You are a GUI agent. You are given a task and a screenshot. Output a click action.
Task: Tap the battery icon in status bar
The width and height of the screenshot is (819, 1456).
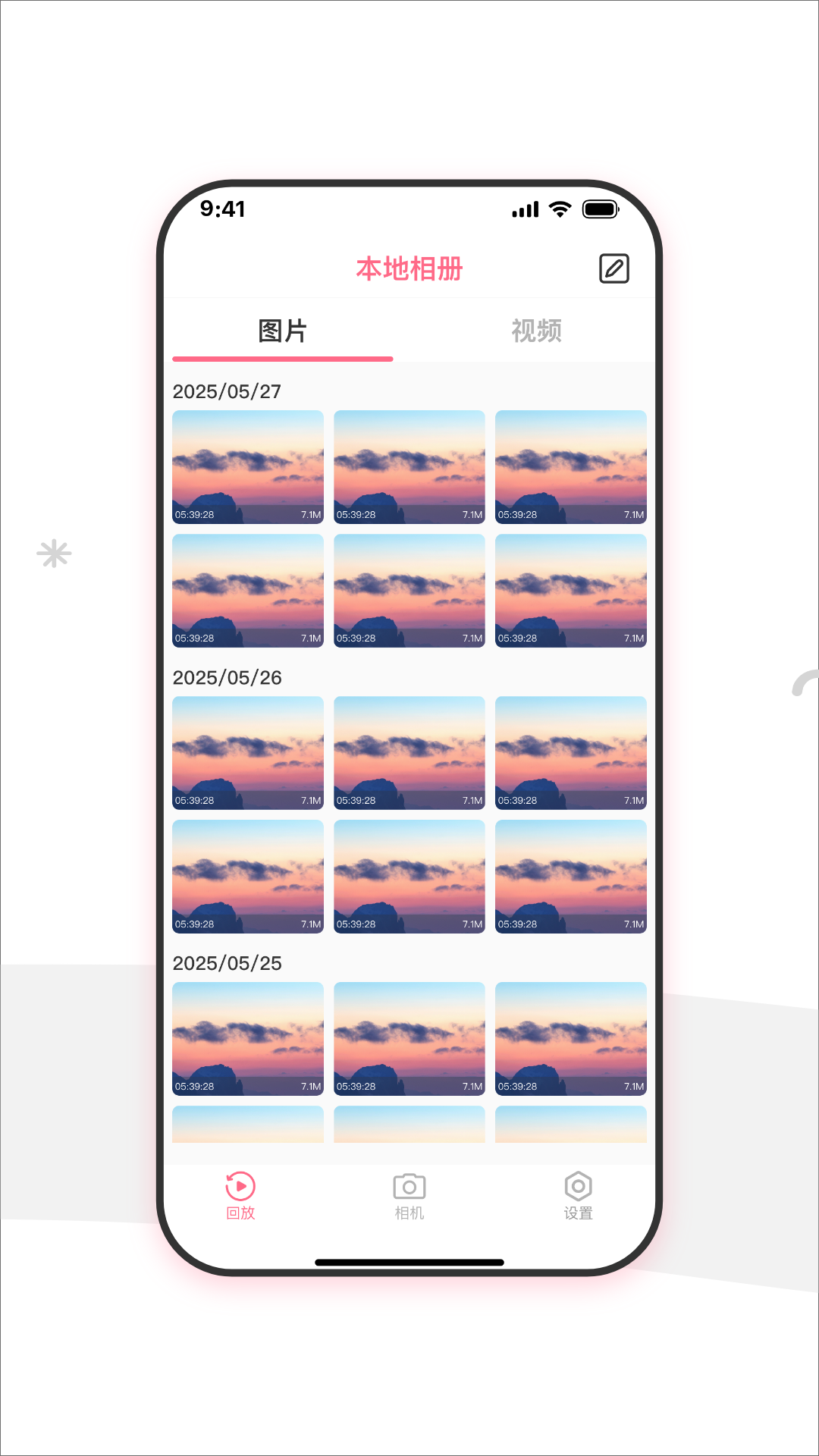point(600,209)
